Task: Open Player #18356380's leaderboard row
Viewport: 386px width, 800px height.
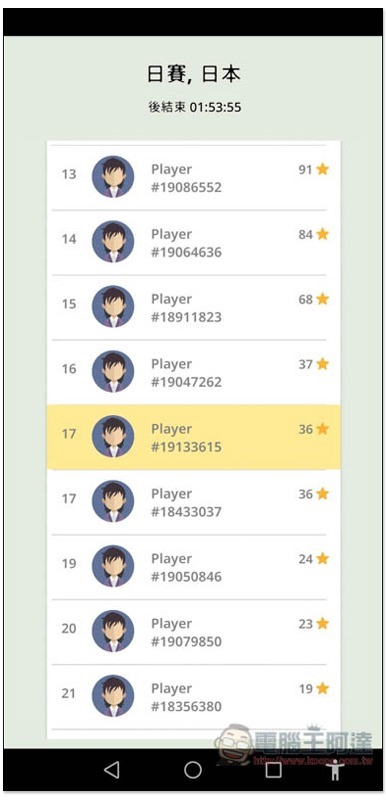Action: tap(193, 696)
